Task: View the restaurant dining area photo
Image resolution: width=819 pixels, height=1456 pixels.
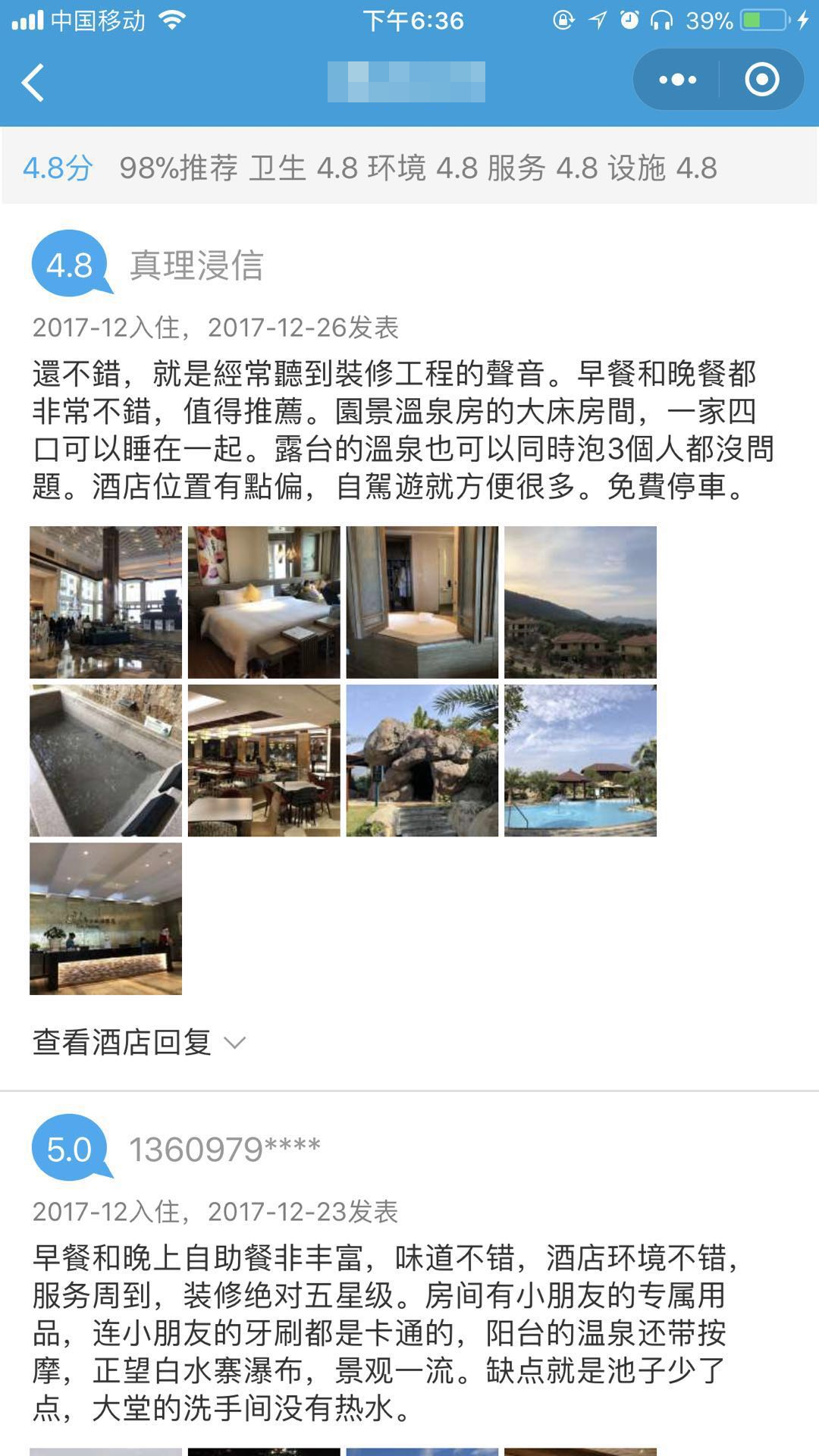Action: coord(264,761)
